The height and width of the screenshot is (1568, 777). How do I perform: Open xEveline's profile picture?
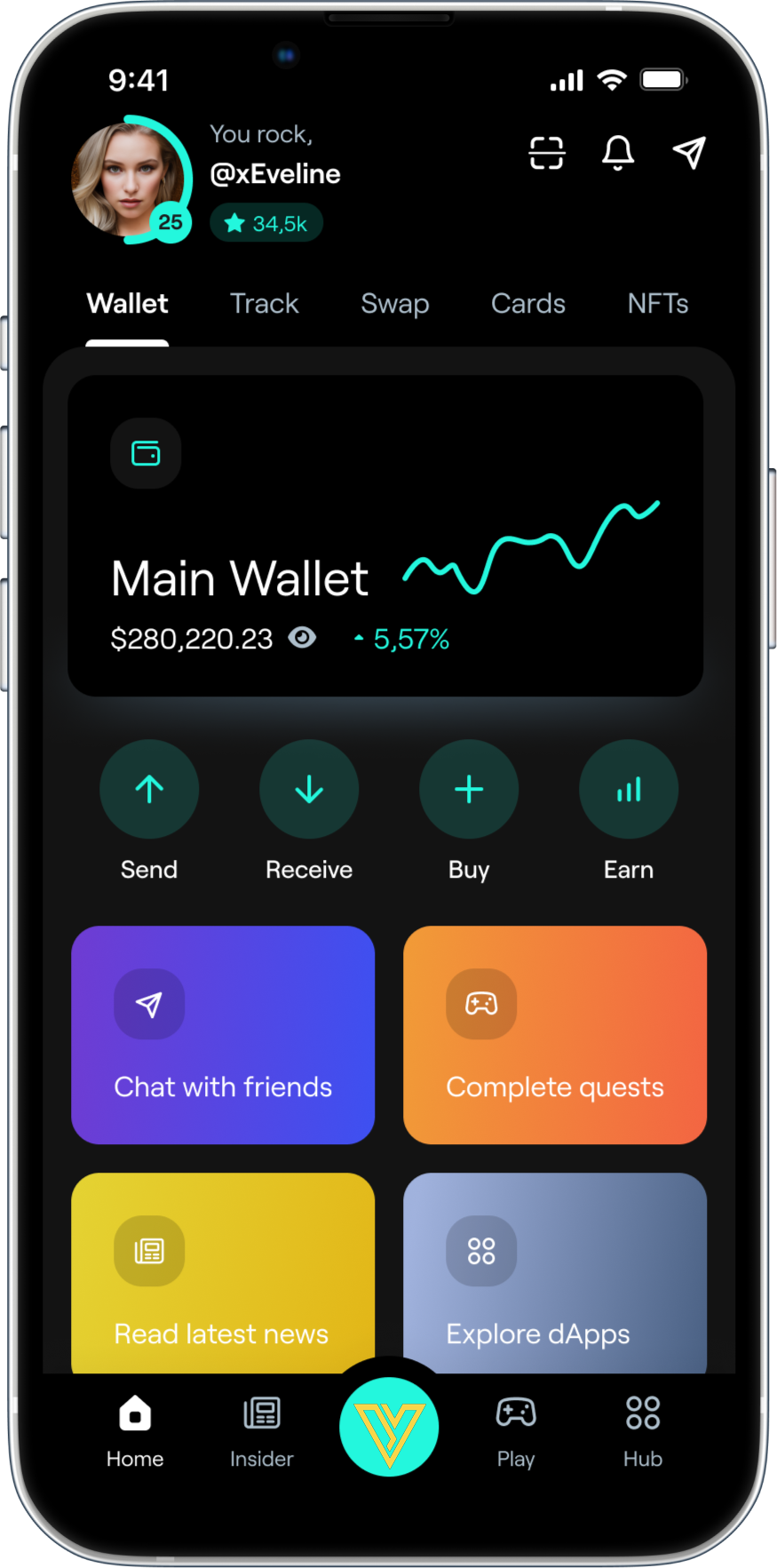(129, 180)
